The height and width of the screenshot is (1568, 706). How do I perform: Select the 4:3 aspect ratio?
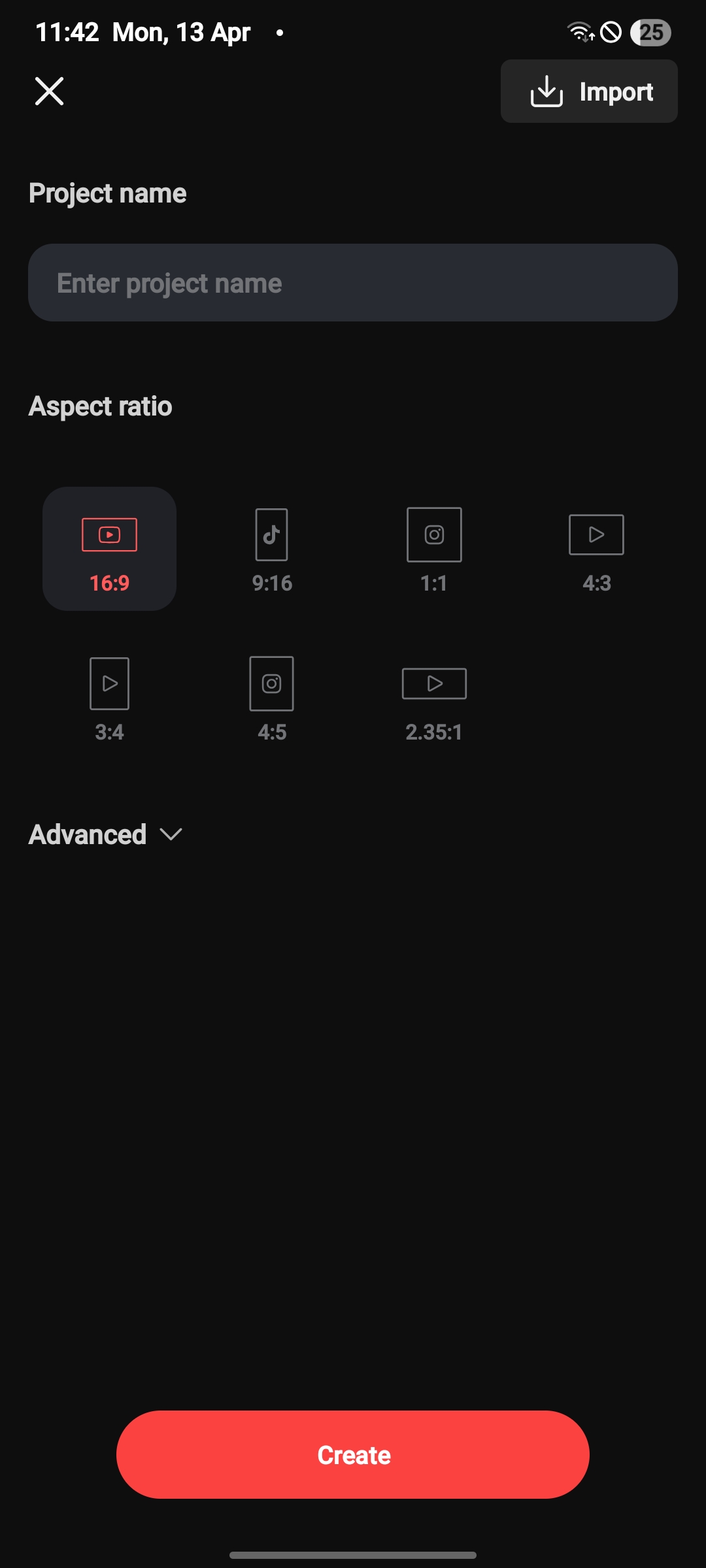(x=596, y=549)
